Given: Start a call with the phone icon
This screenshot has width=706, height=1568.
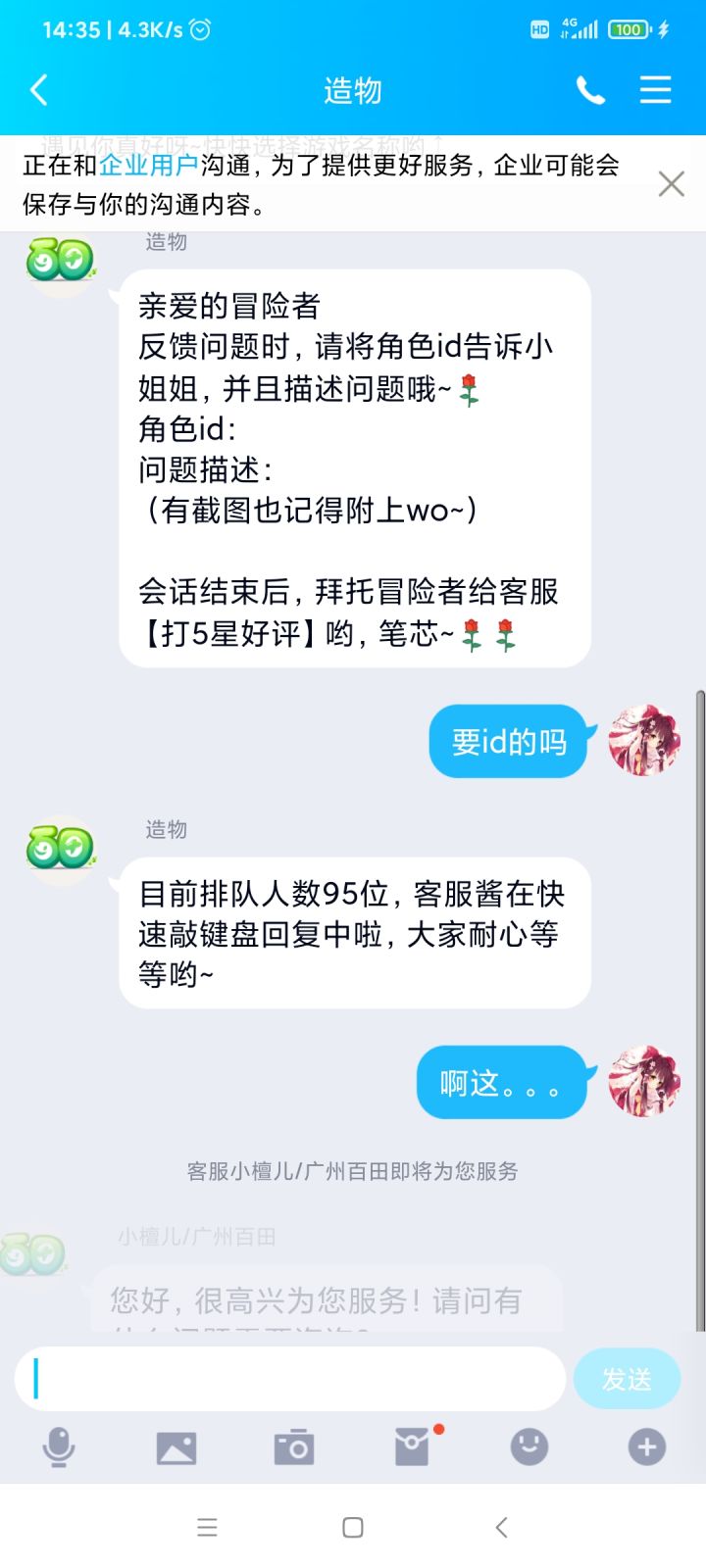Looking at the screenshot, I should (590, 89).
